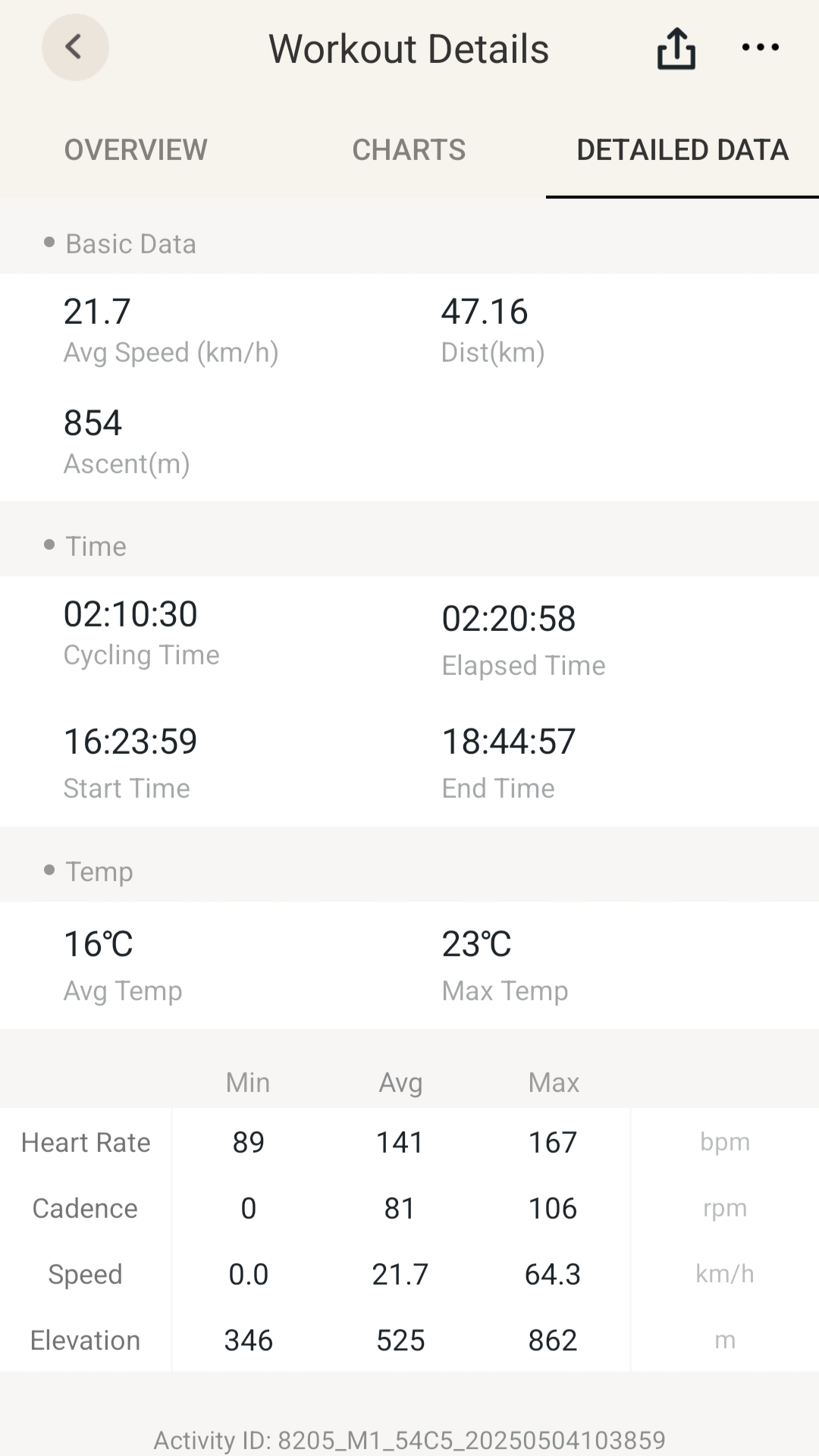Open the three-dot overflow menu

[760, 48]
